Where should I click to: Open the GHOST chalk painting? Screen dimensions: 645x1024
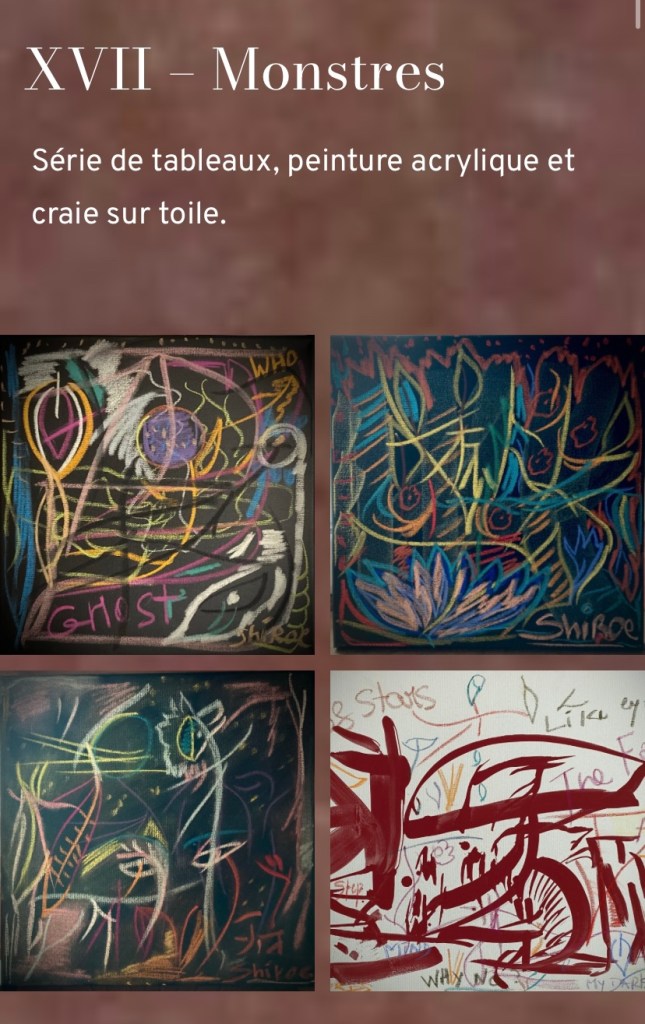click(157, 494)
